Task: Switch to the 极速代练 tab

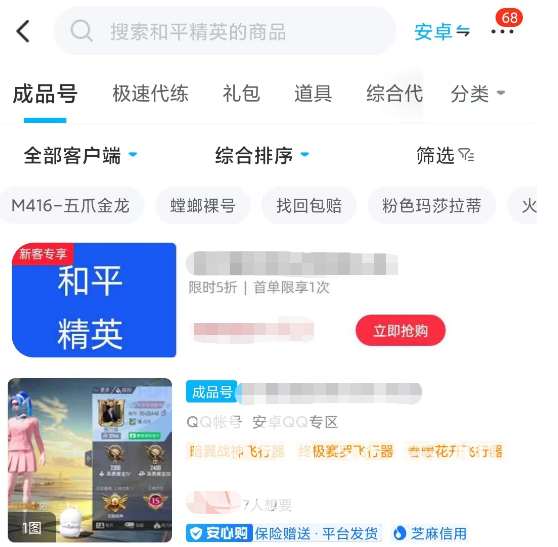Action: (x=150, y=94)
